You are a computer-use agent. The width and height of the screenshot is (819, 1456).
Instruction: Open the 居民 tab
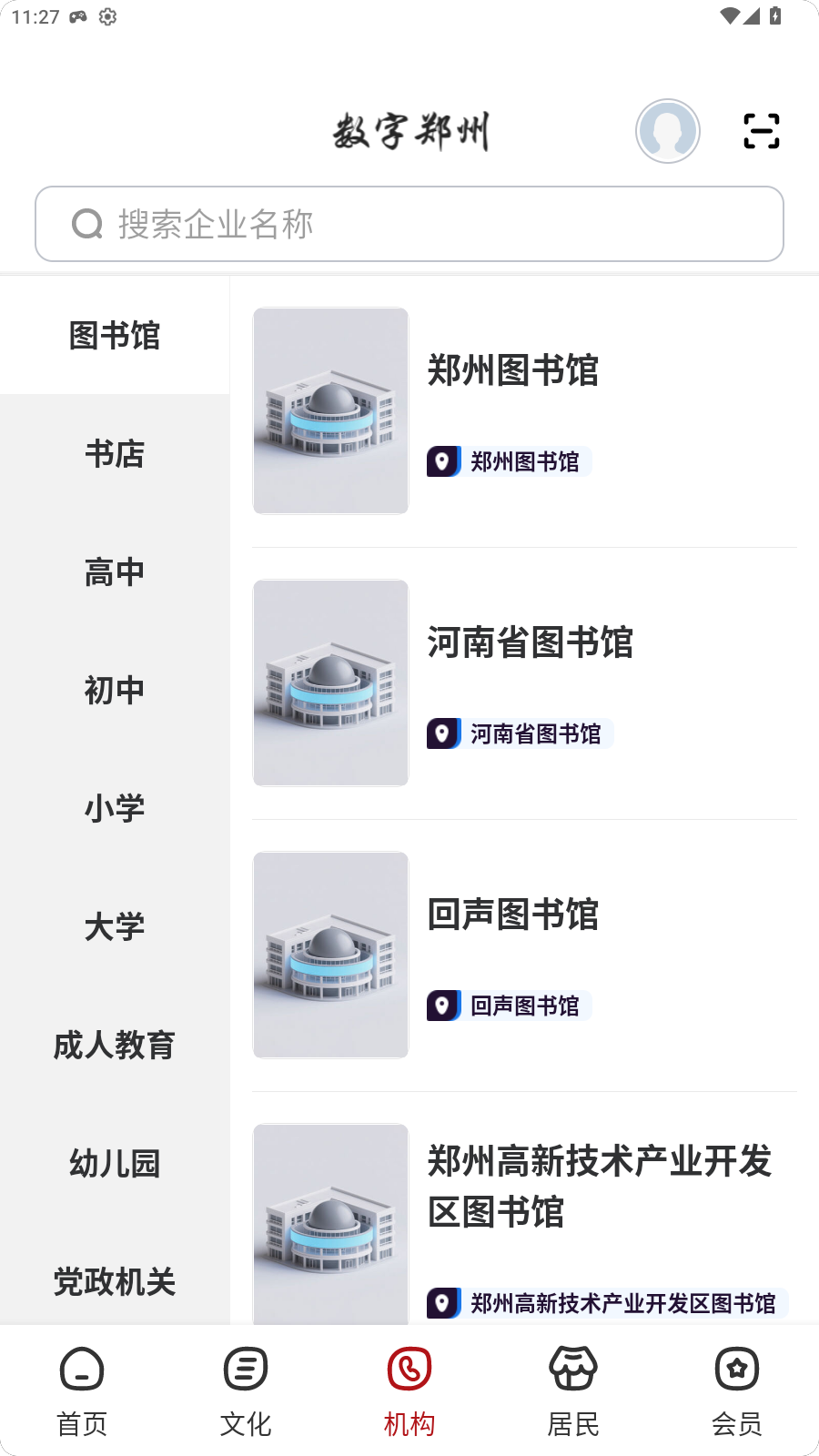(x=573, y=1390)
